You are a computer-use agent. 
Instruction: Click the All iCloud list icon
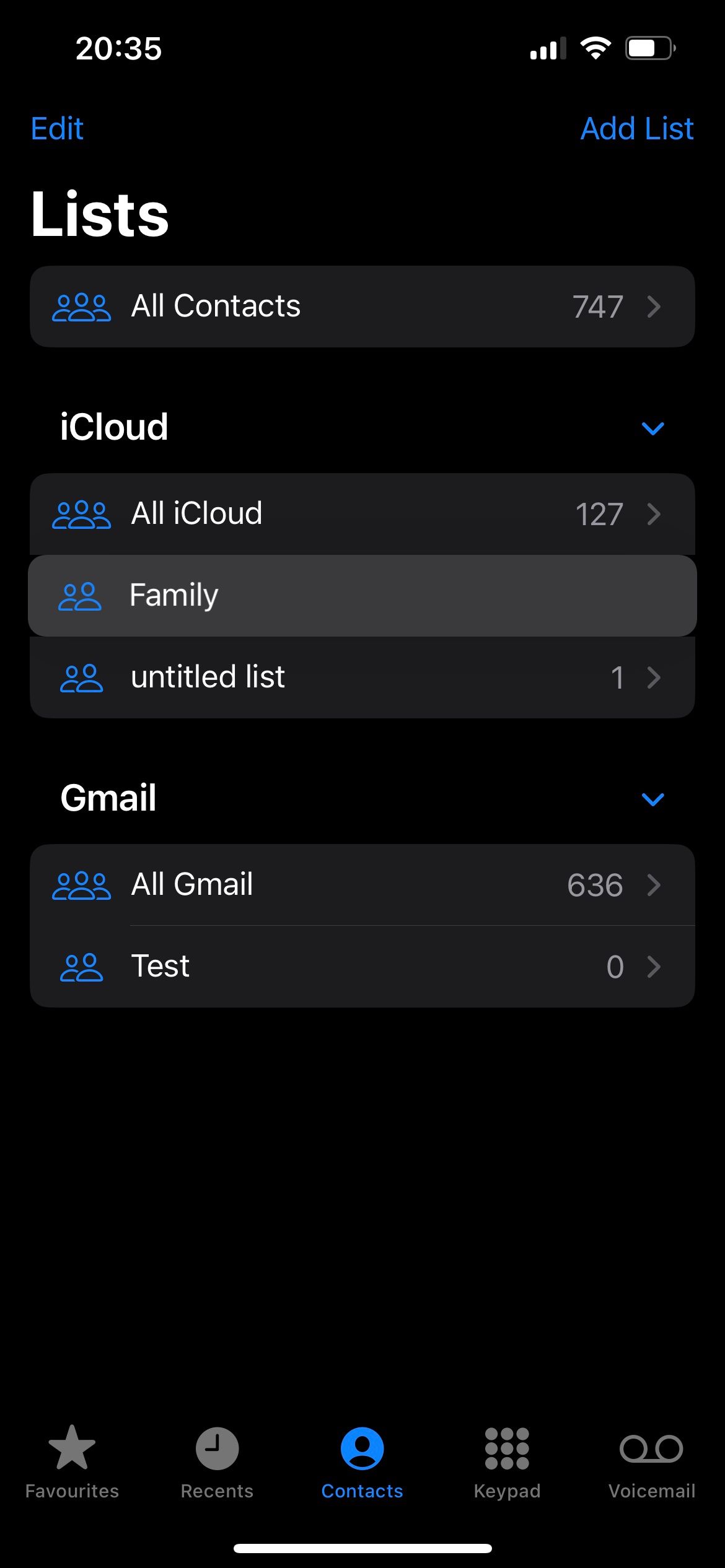(81, 513)
